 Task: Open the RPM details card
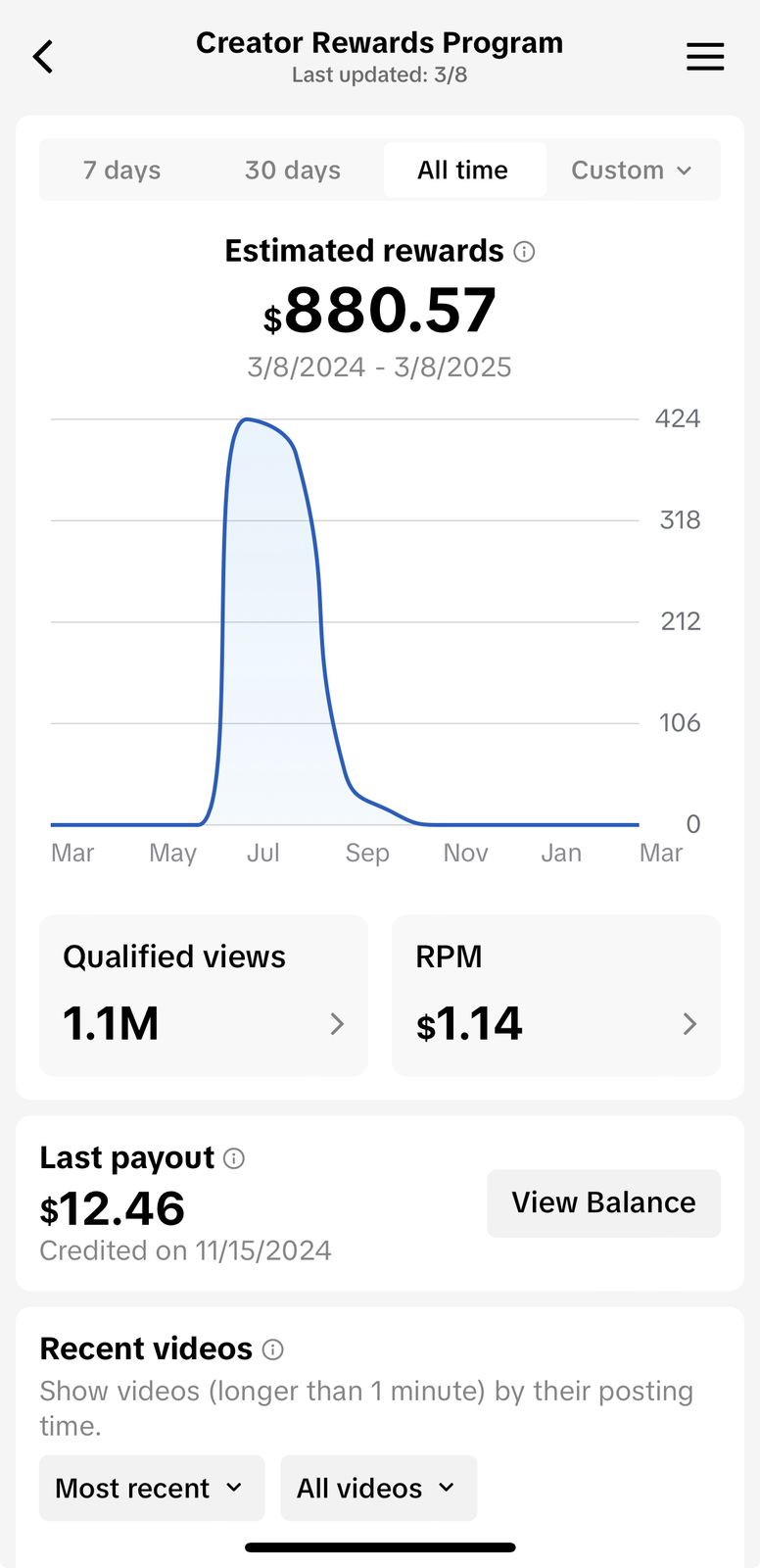point(555,995)
